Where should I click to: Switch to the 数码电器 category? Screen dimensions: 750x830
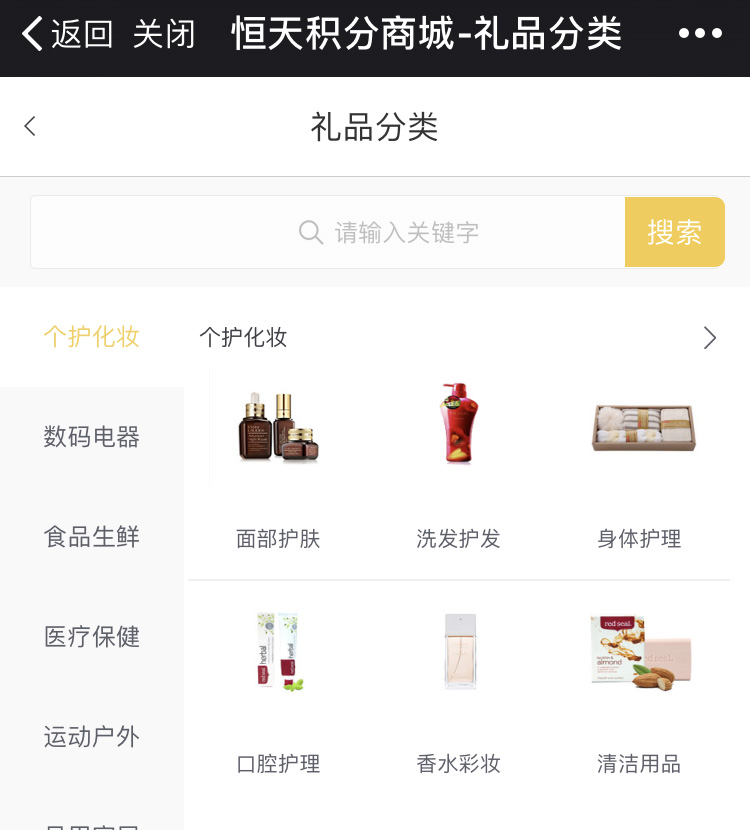point(92,437)
